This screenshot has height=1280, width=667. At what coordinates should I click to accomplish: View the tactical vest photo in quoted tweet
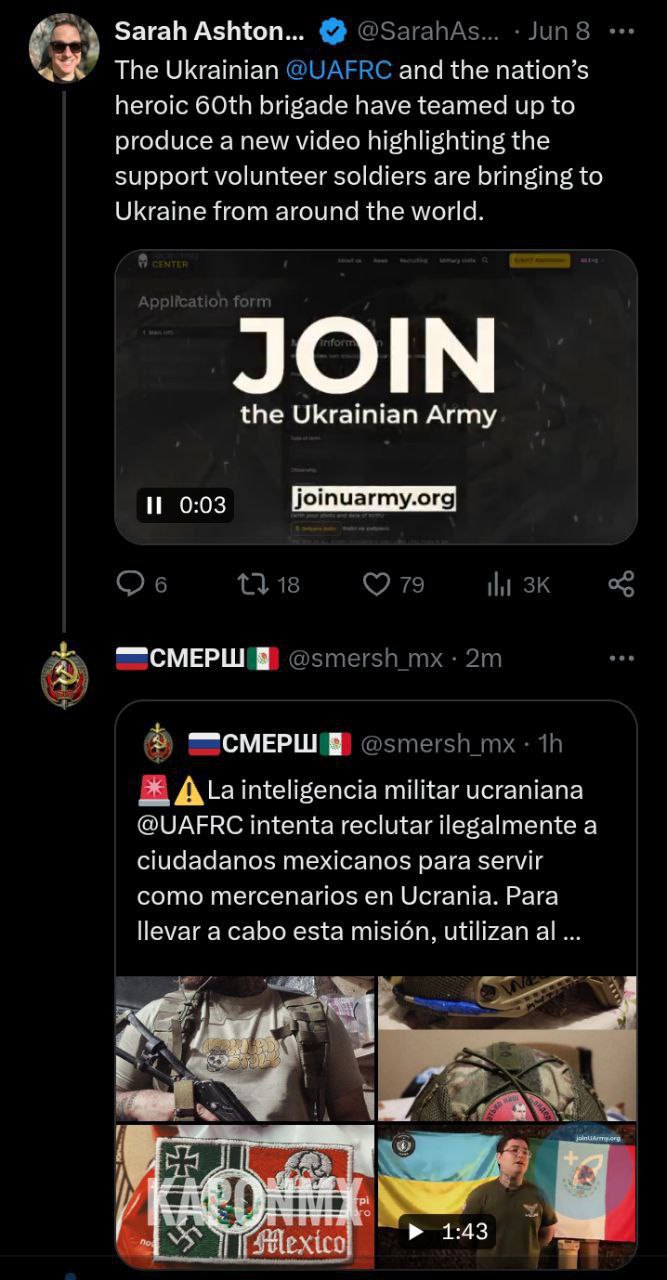(245, 1048)
